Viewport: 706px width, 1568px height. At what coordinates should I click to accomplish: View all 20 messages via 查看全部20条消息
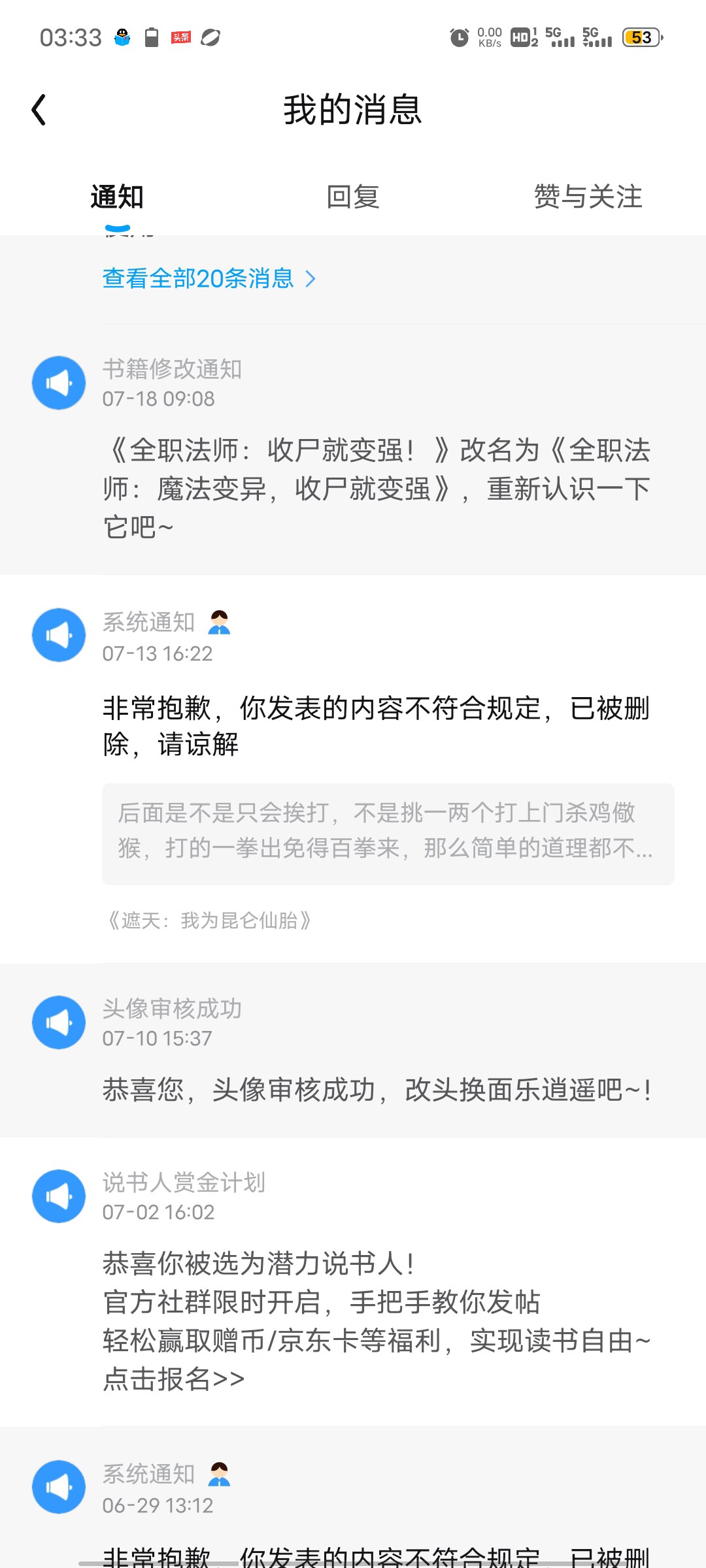tap(209, 279)
